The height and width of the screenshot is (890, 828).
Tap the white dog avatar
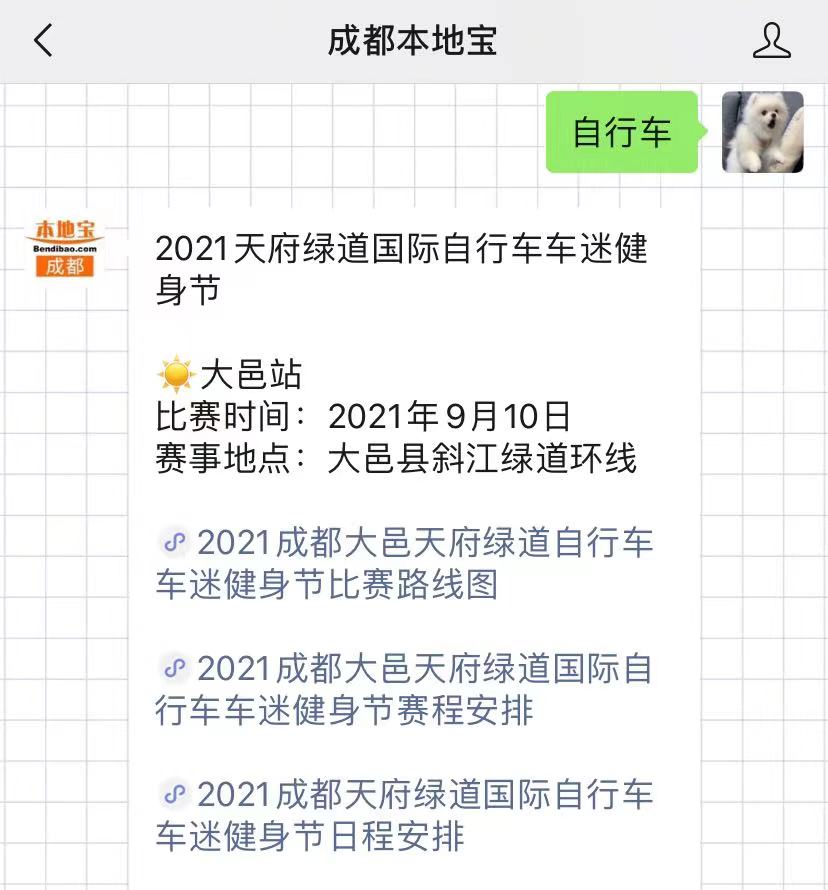(x=763, y=132)
